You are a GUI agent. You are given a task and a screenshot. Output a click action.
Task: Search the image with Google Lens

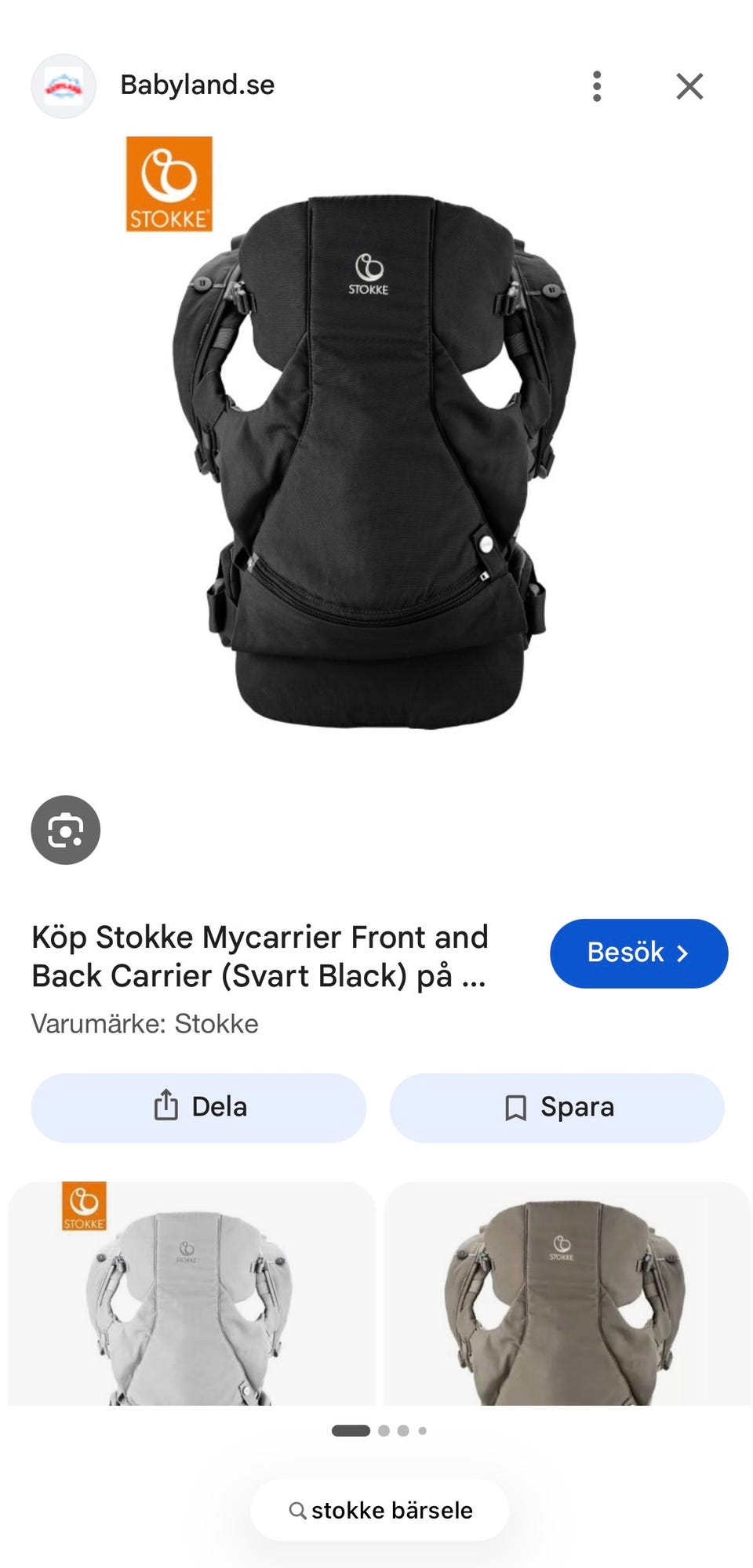66,830
